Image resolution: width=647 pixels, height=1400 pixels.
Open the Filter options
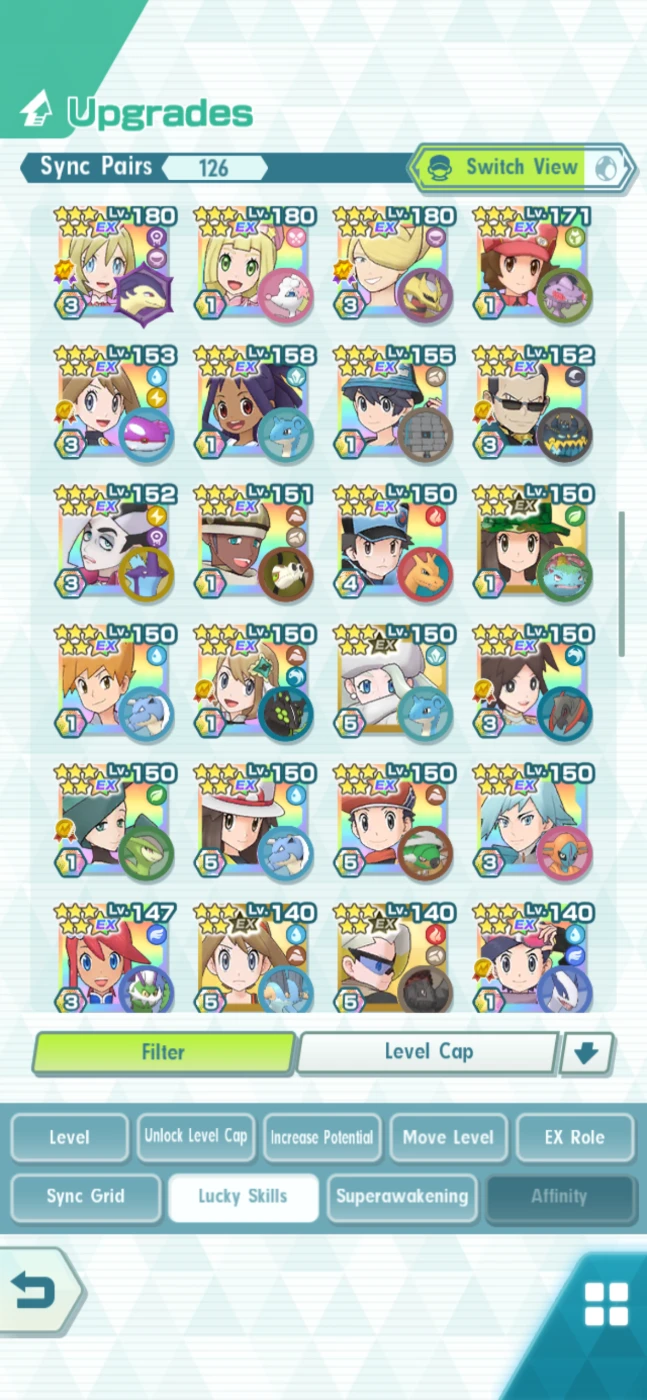pyautogui.click(x=163, y=1052)
